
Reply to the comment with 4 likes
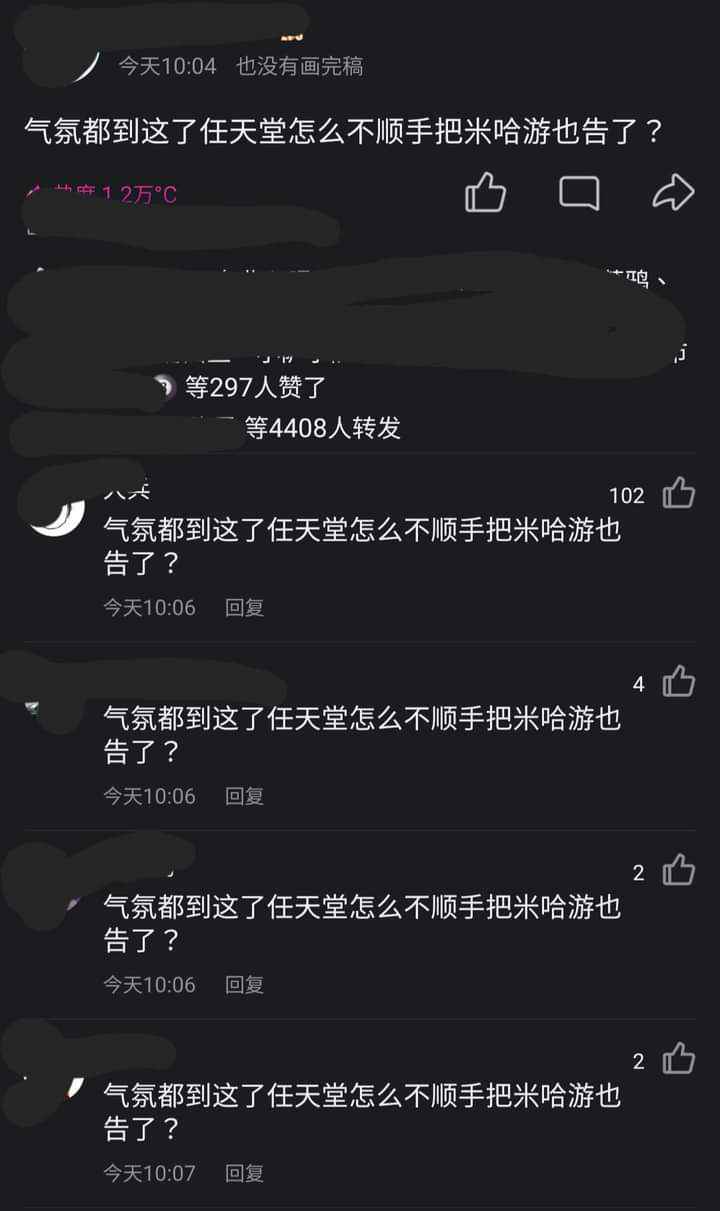(x=244, y=796)
